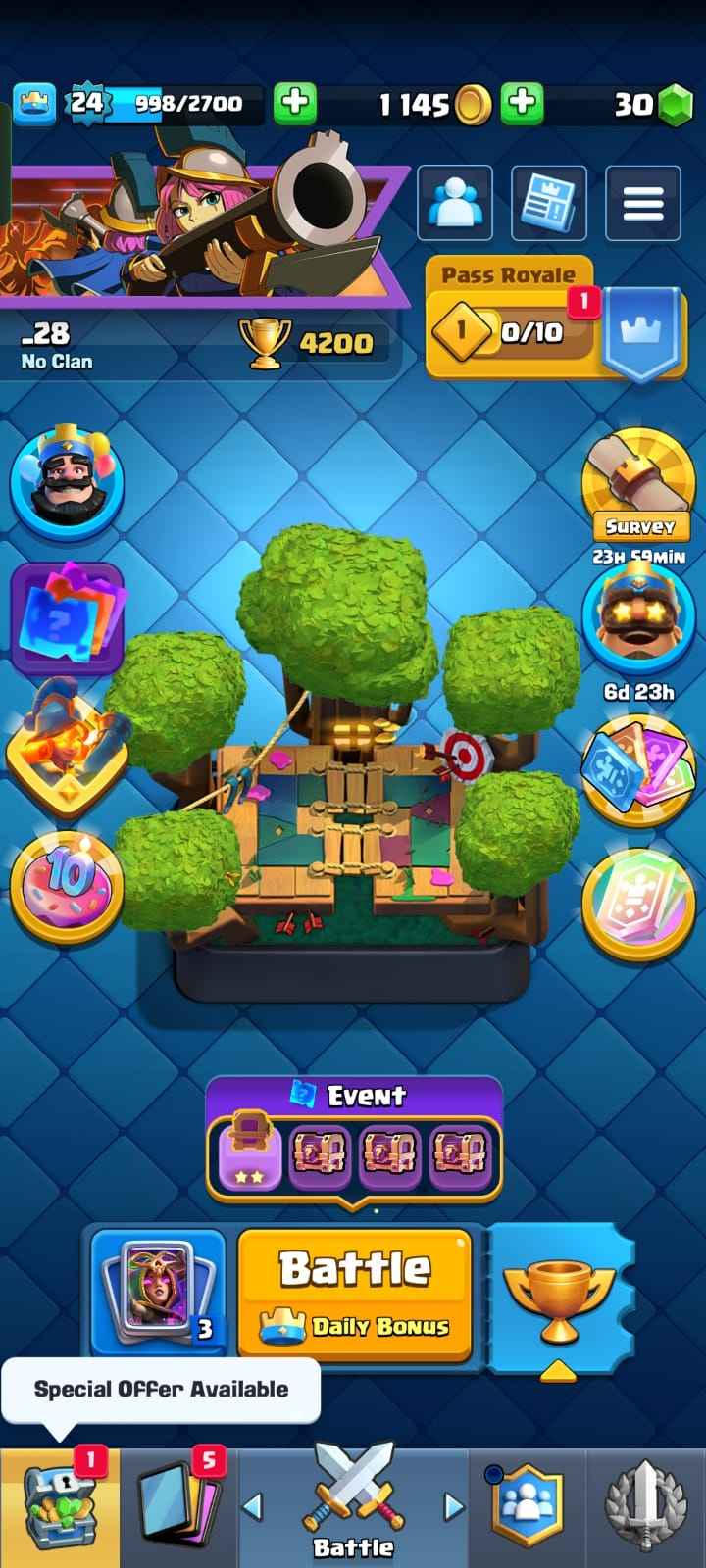Open the mystery cards event icon

click(66, 617)
